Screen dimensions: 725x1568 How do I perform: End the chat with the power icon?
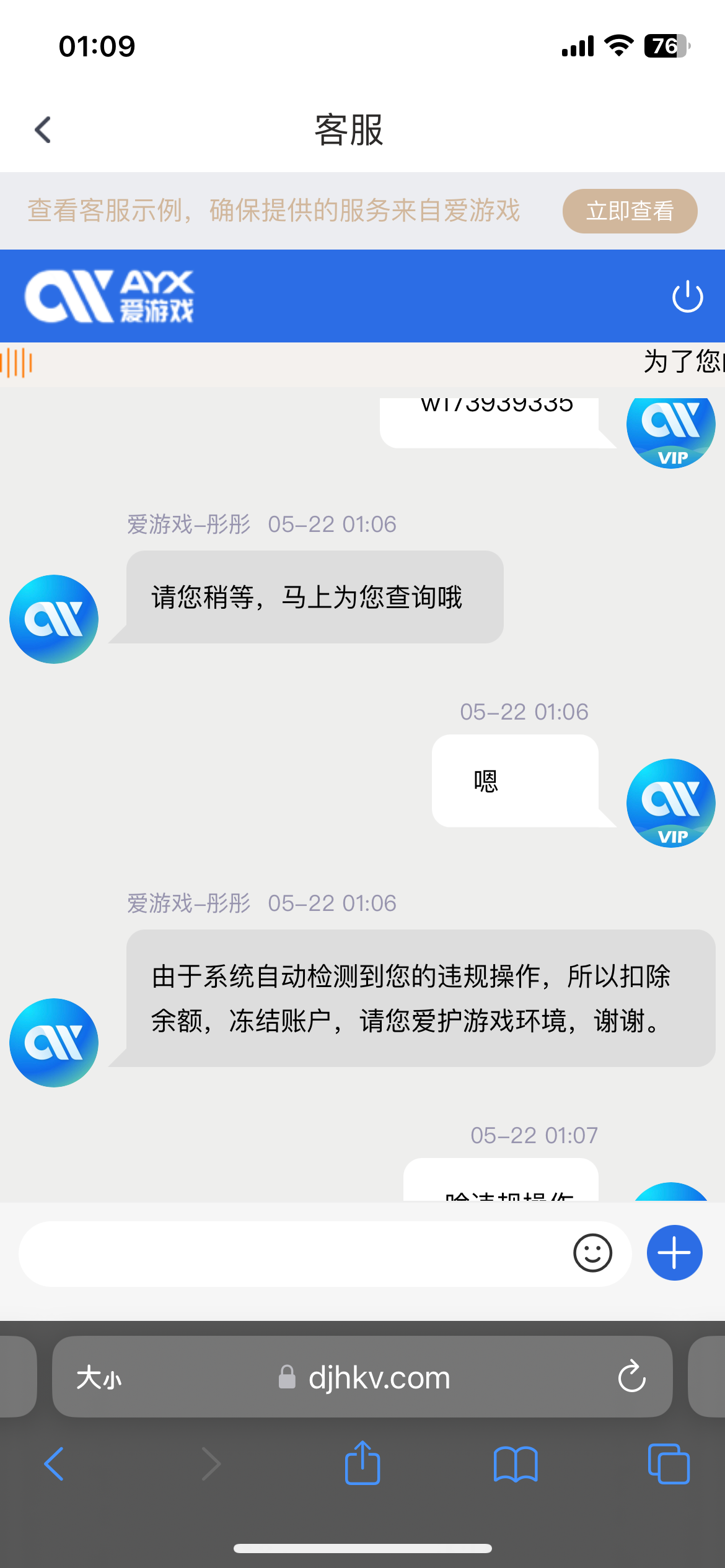(x=687, y=297)
